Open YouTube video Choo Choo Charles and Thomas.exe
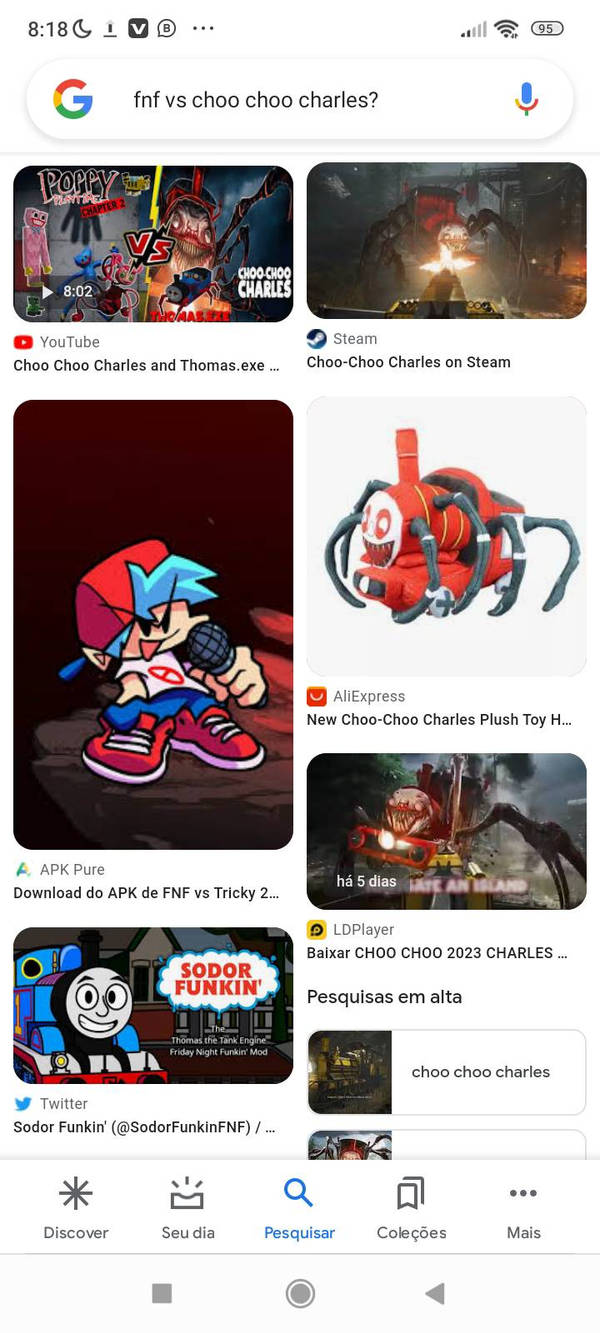Image resolution: width=600 pixels, height=1333 pixels. [x=153, y=243]
